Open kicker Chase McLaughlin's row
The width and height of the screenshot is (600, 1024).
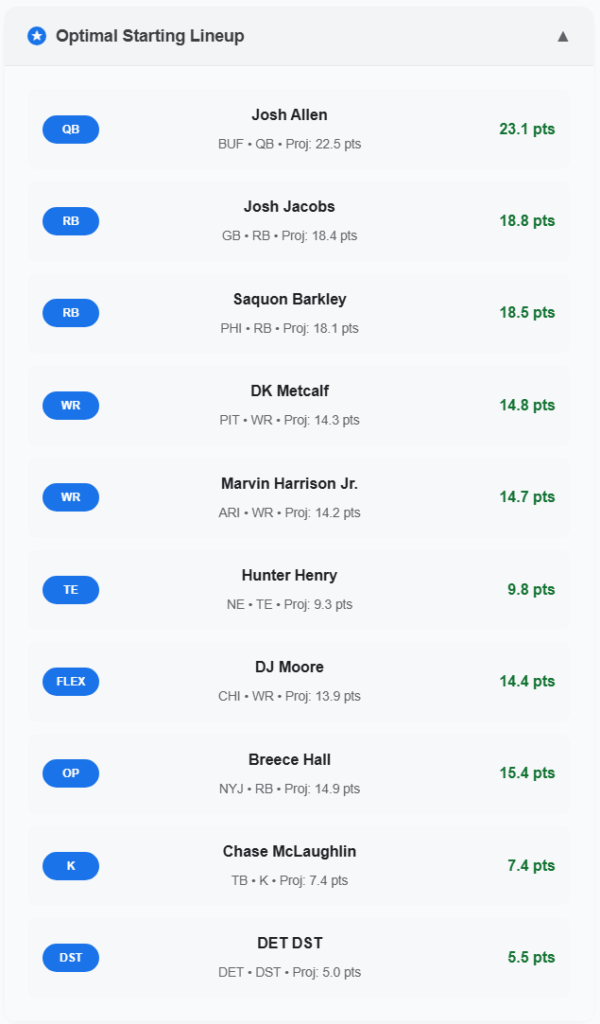pos(299,865)
